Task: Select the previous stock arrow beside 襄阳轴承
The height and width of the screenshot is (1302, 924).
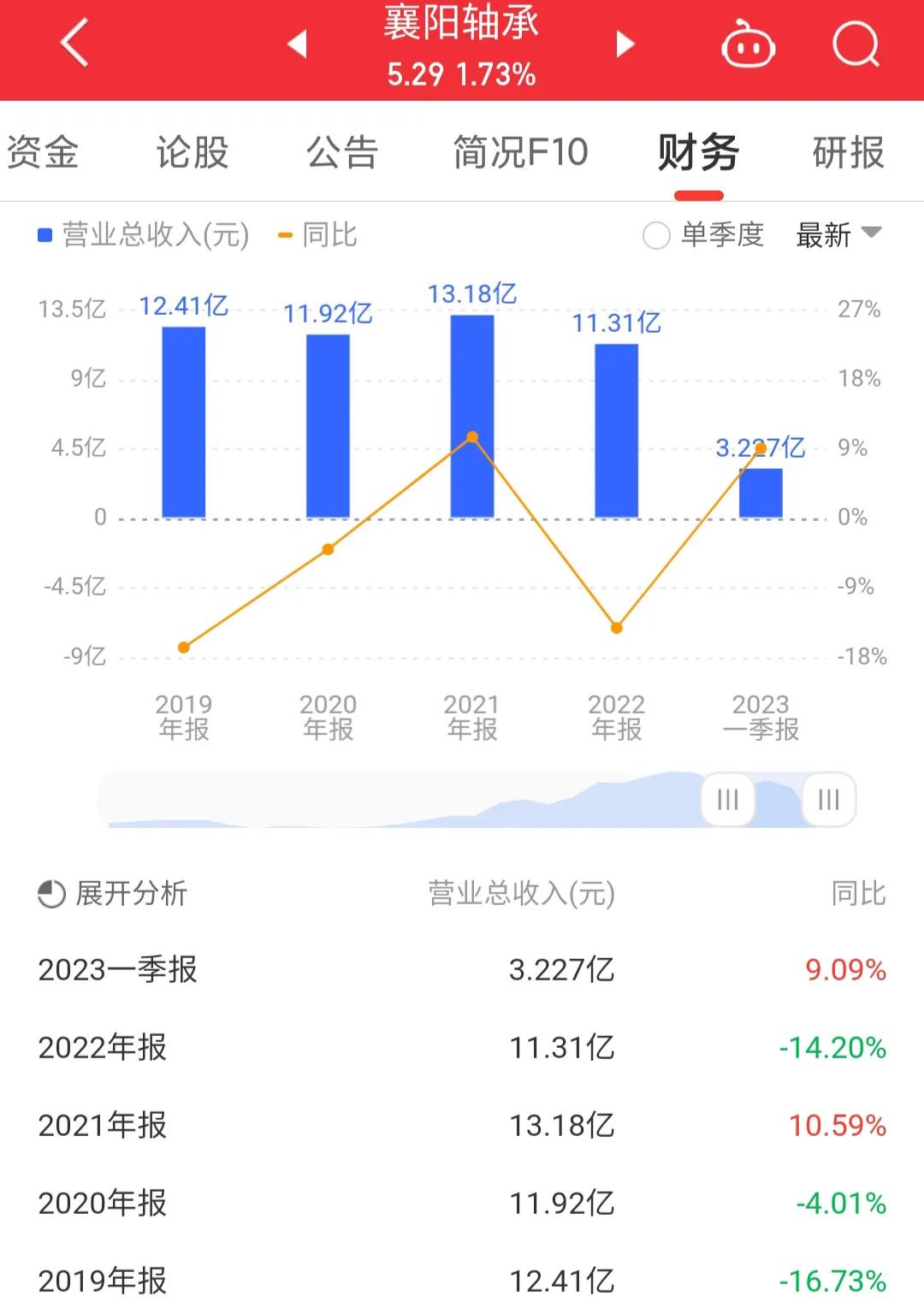Action: point(296,44)
